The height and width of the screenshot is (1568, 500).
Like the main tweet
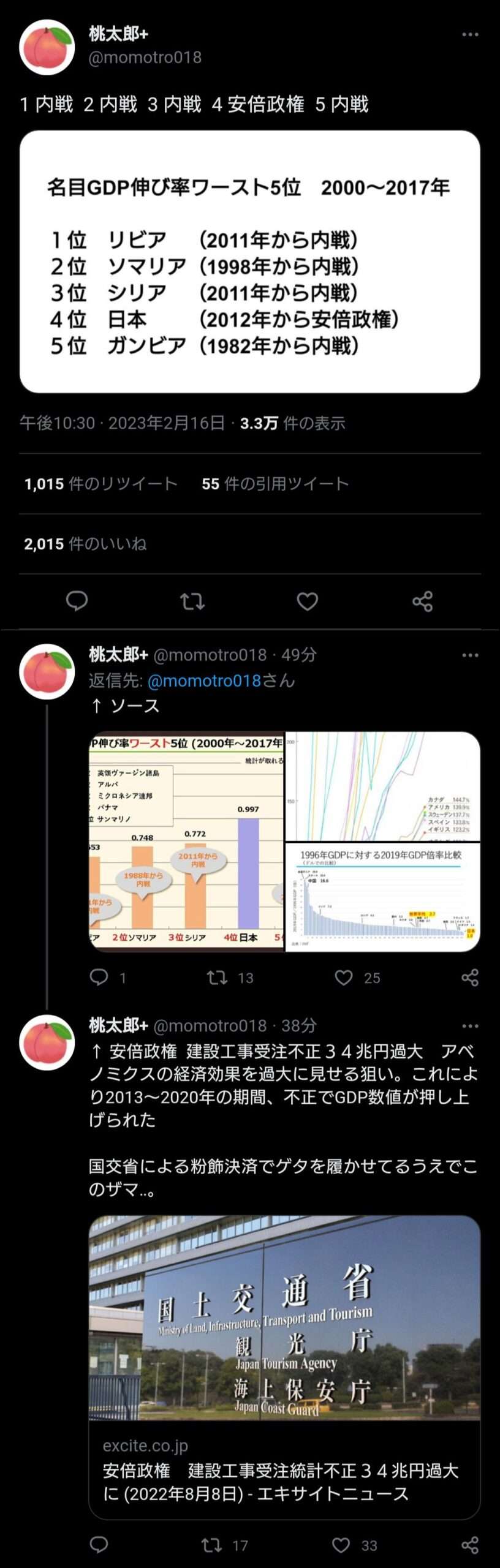click(307, 601)
